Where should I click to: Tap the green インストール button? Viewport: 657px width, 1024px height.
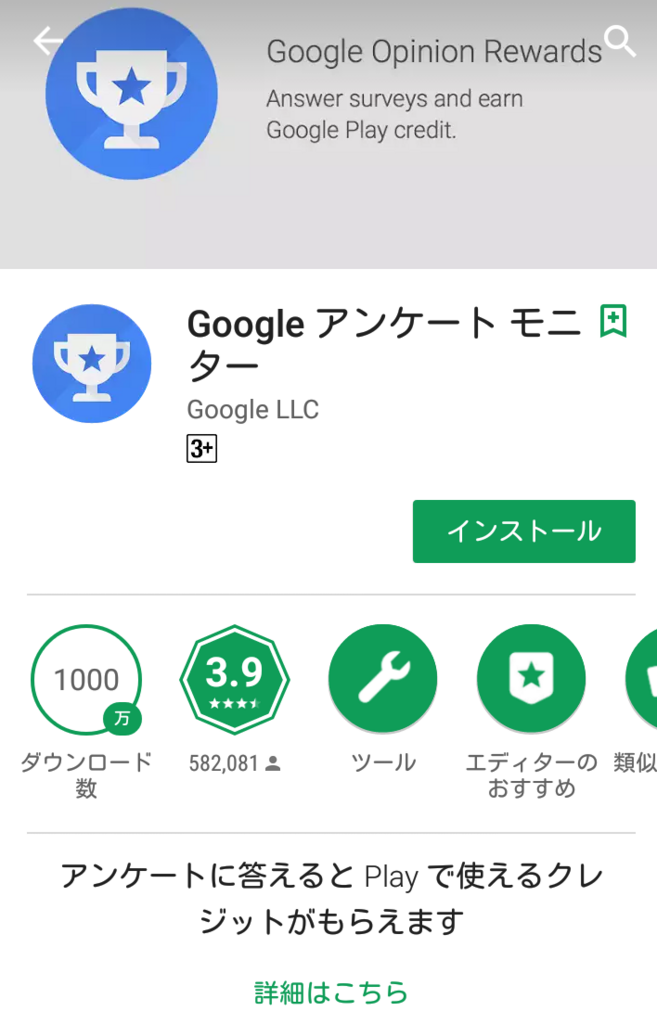coord(523,531)
